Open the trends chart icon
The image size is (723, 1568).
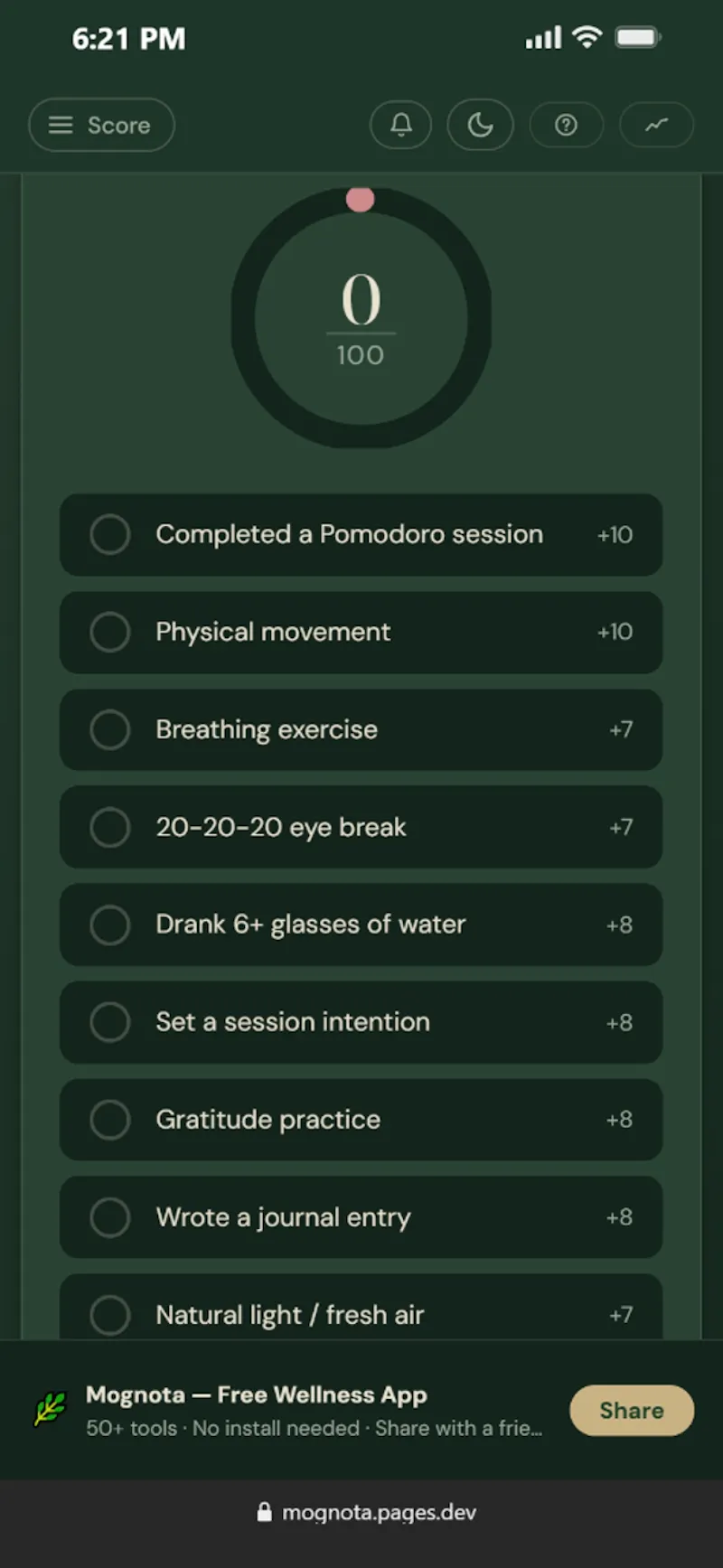click(x=656, y=125)
